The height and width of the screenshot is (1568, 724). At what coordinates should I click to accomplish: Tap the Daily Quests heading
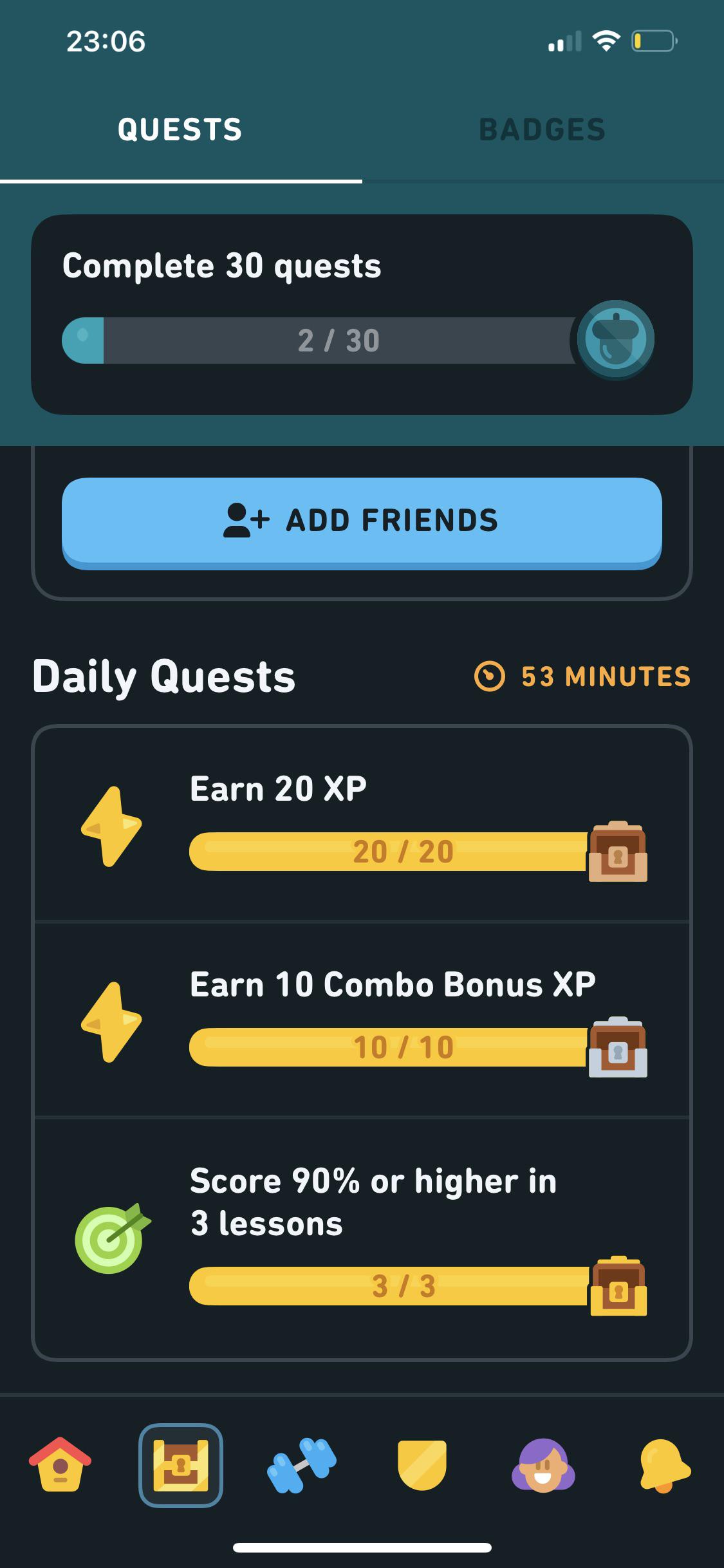coord(165,676)
